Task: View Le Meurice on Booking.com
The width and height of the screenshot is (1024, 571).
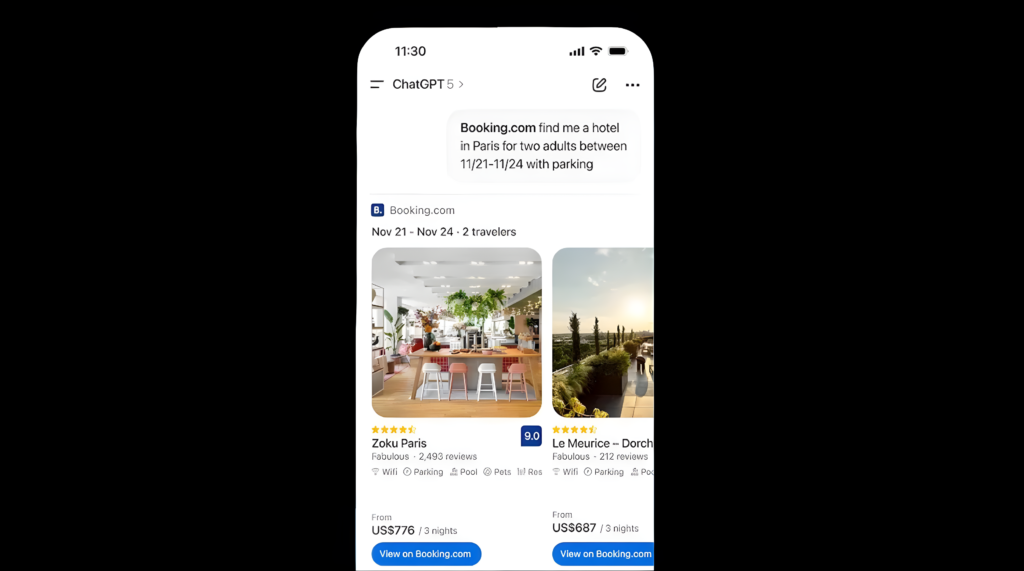Action: pyautogui.click(x=603, y=554)
